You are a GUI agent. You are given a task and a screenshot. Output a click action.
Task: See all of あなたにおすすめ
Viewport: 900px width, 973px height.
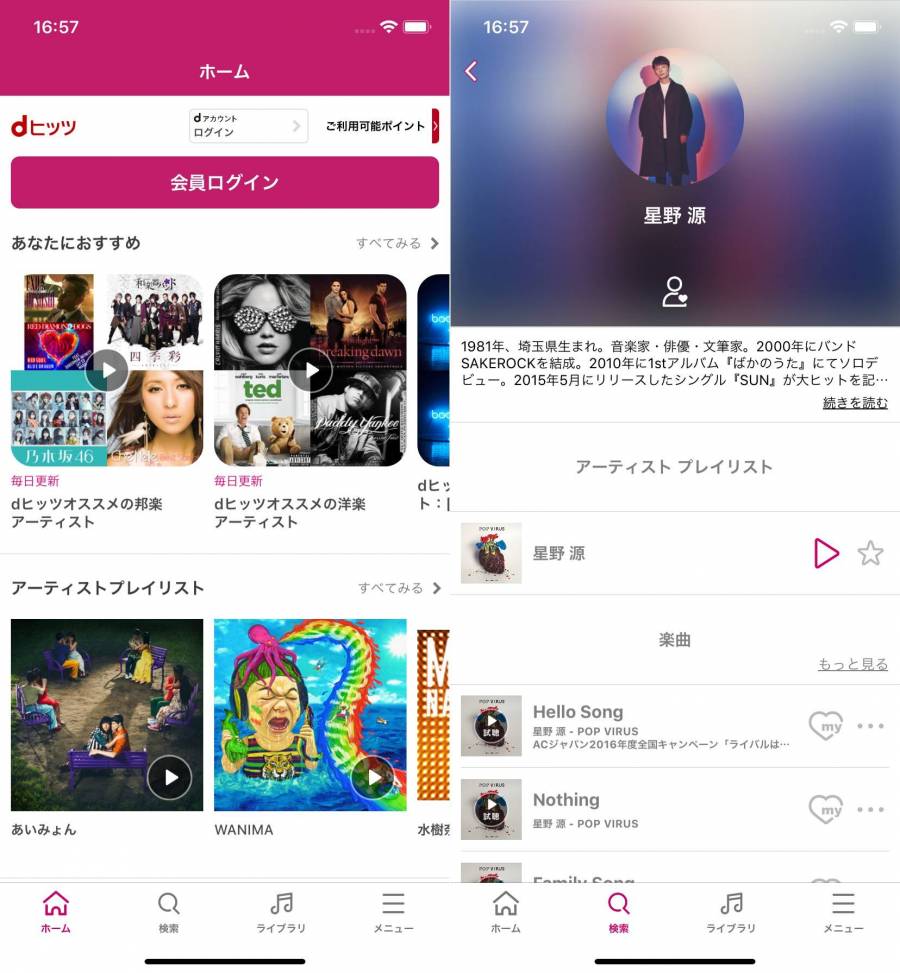click(397, 243)
